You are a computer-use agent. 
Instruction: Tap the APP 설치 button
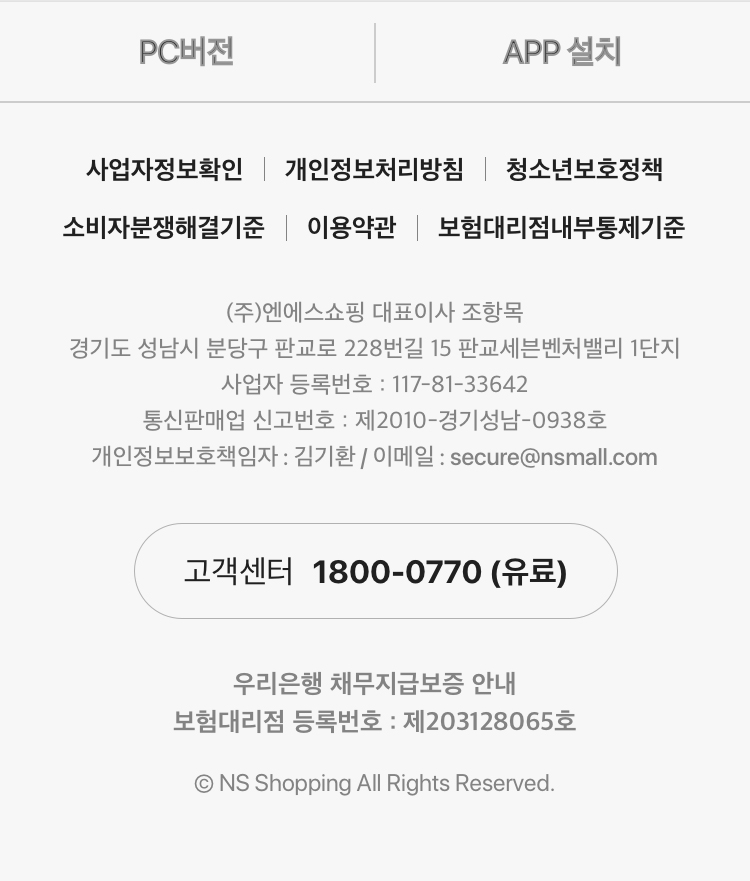[x=562, y=52]
